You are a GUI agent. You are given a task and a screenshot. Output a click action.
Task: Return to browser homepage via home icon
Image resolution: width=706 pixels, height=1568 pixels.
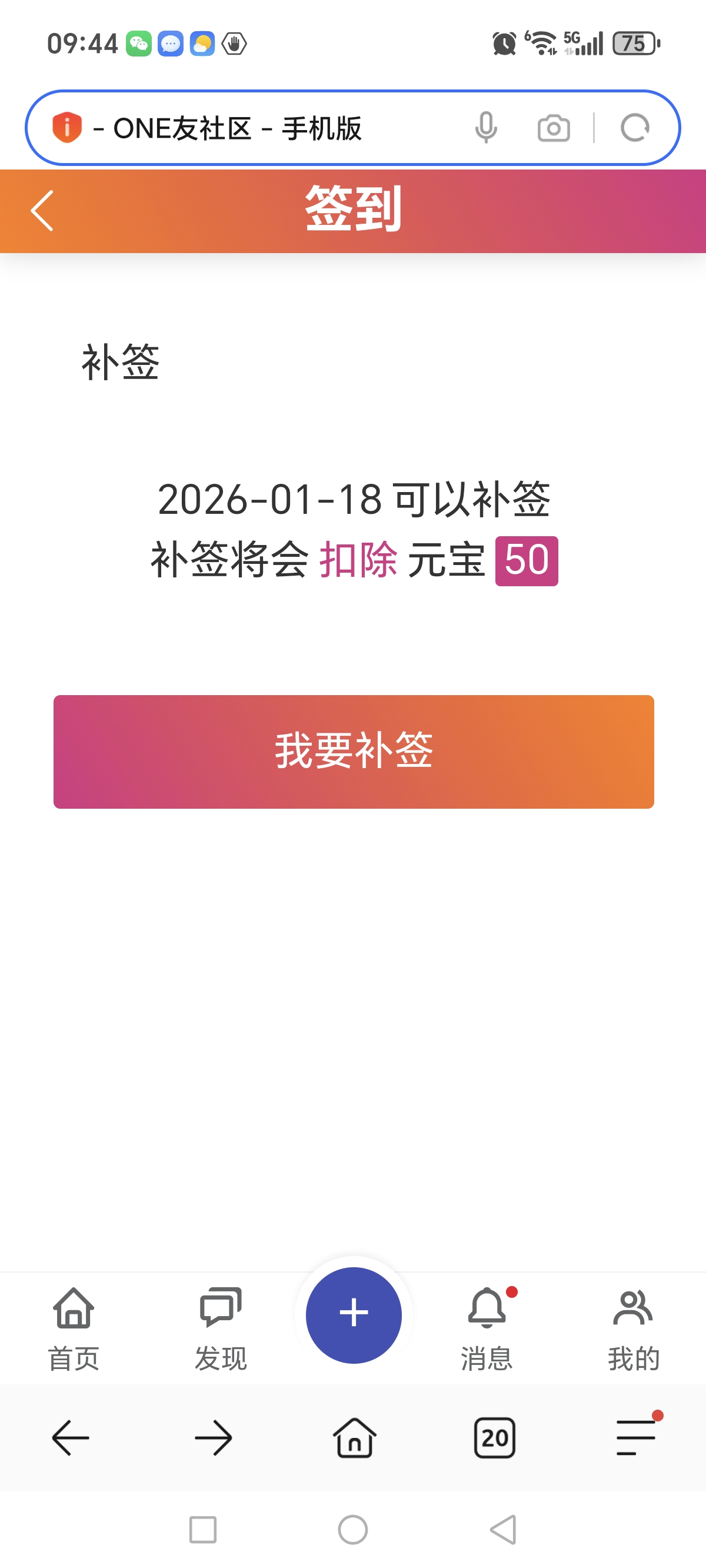tap(353, 1437)
